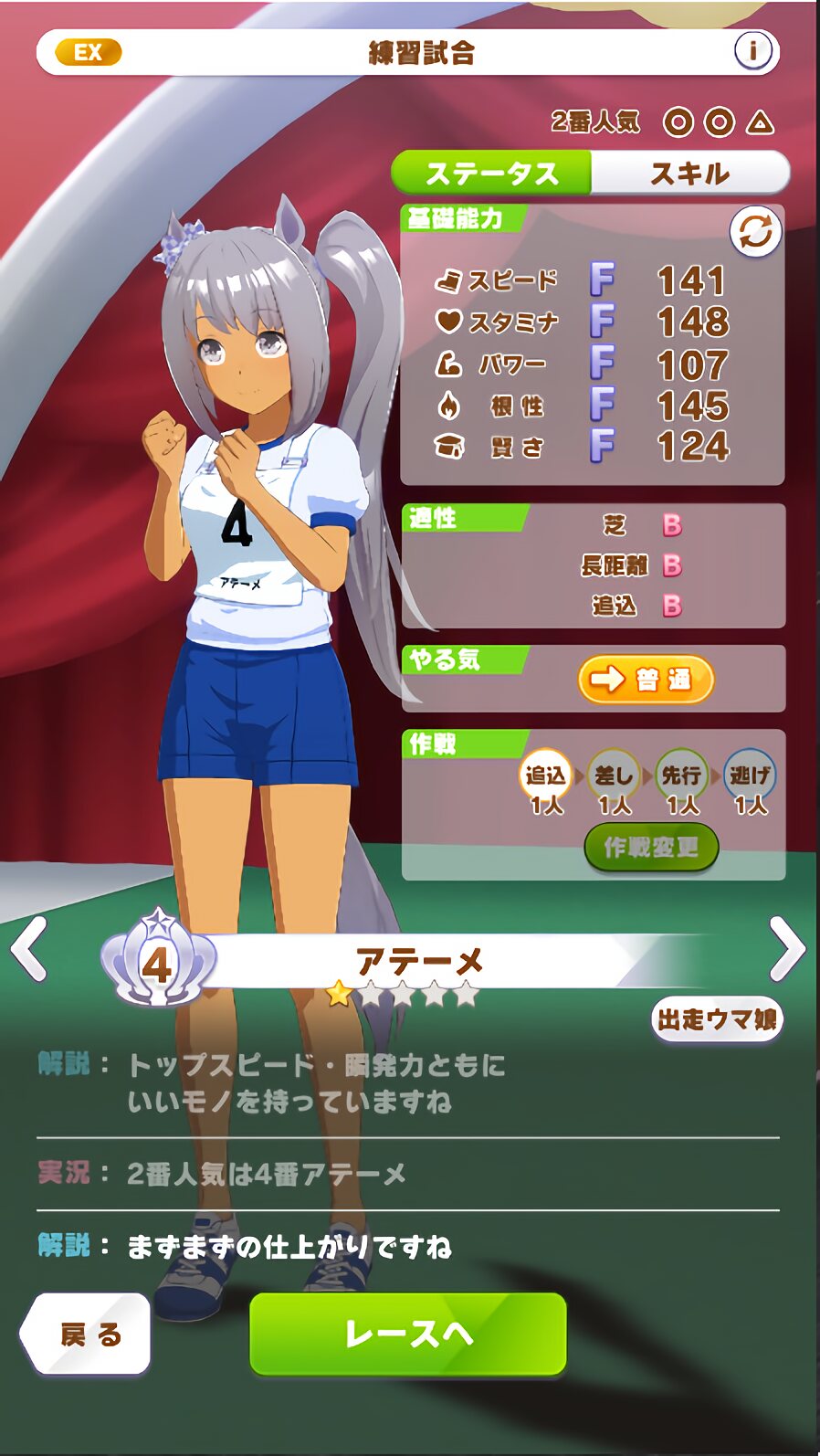The height and width of the screenshot is (1456, 820).
Task: Show the previous runner with the left arrow
Action: point(29,950)
